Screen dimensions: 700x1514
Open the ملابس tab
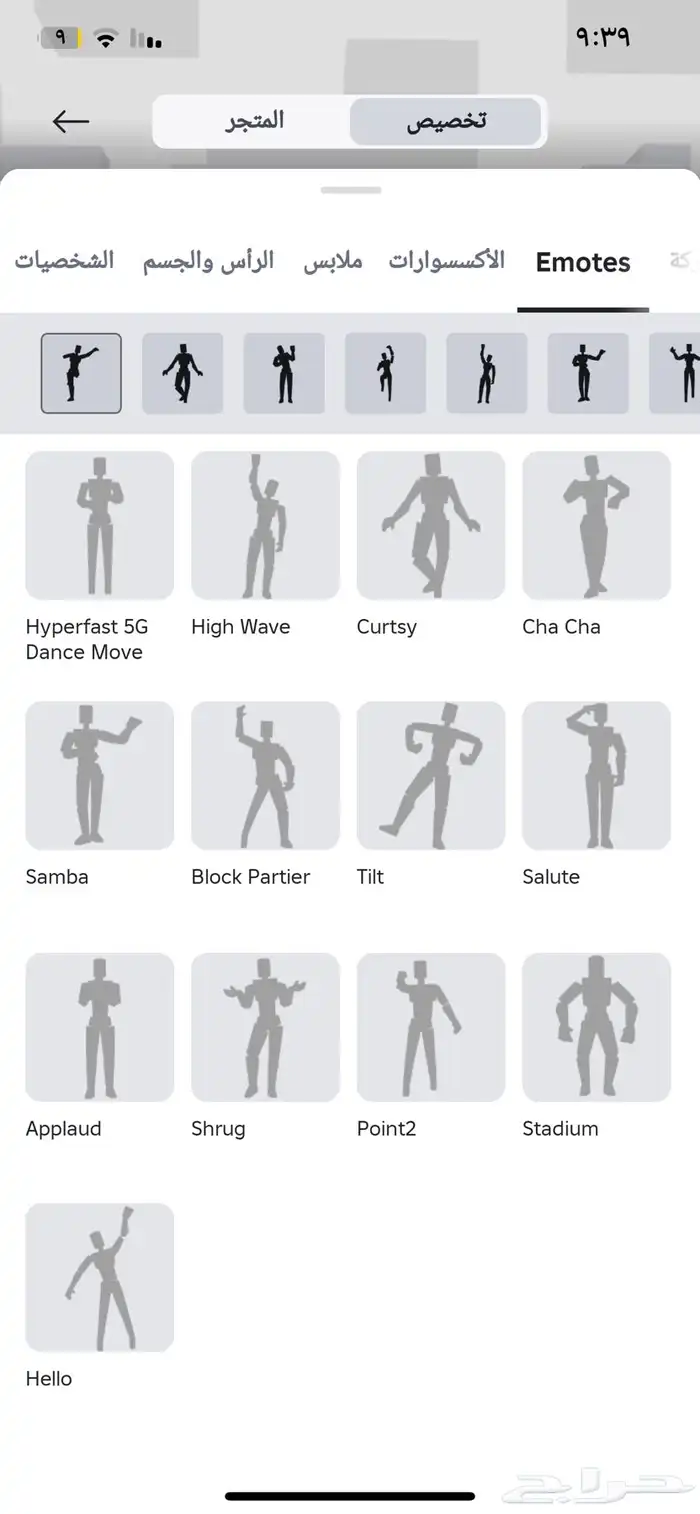tap(332, 261)
